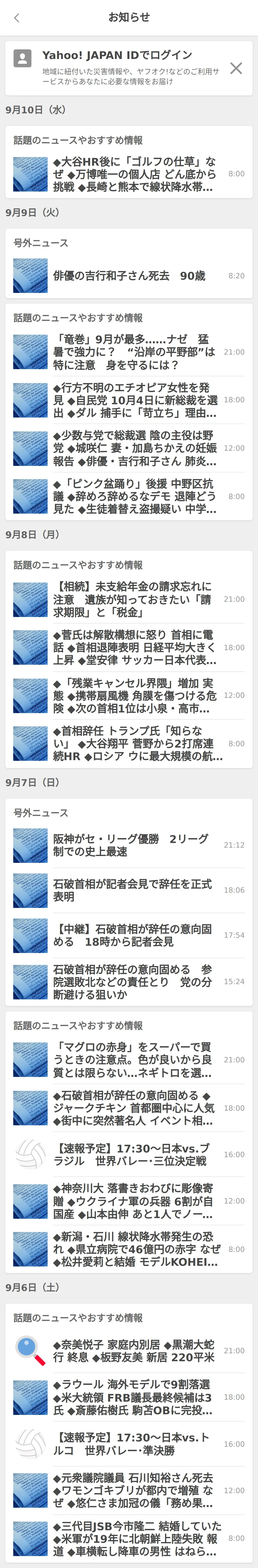Open the 日本vs.トルコ 世界バレー準決勝 notice
Screen dimensions: 258x1568
[131, 1444]
